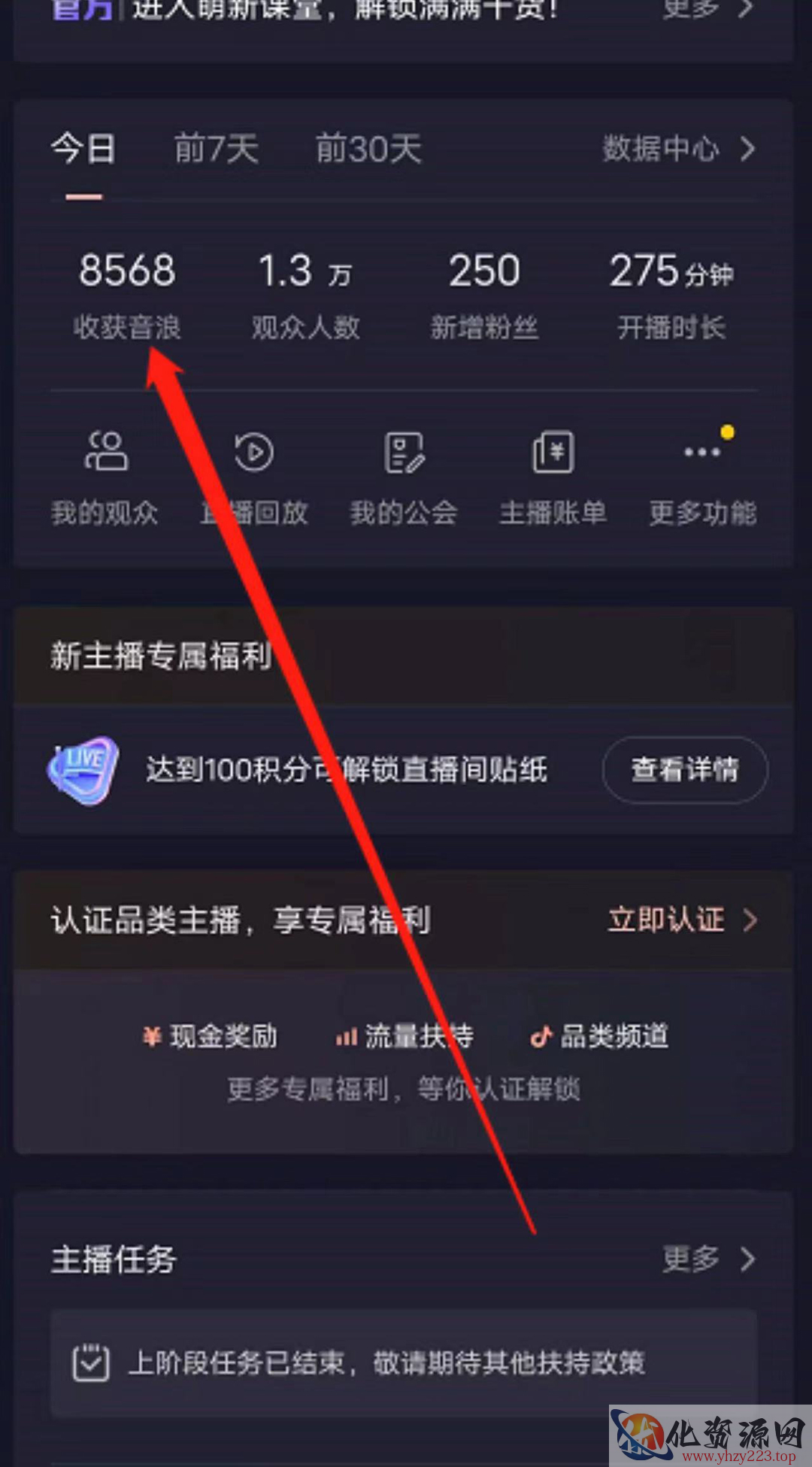This screenshot has width=812, height=1467.
Task: Open 更多 in 主播任务 section
Action: (x=707, y=1259)
